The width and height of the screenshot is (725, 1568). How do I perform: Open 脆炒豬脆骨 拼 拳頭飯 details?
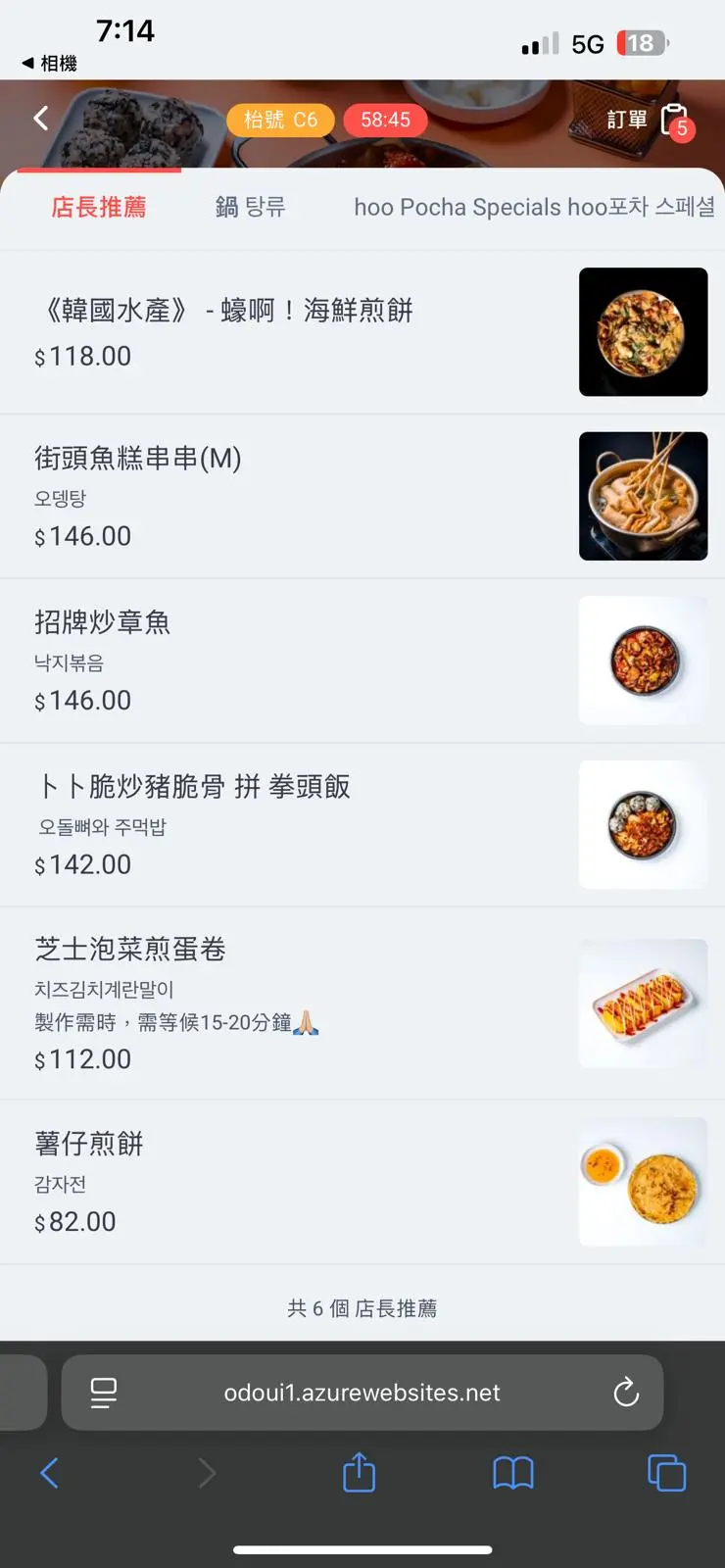click(294, 825)
